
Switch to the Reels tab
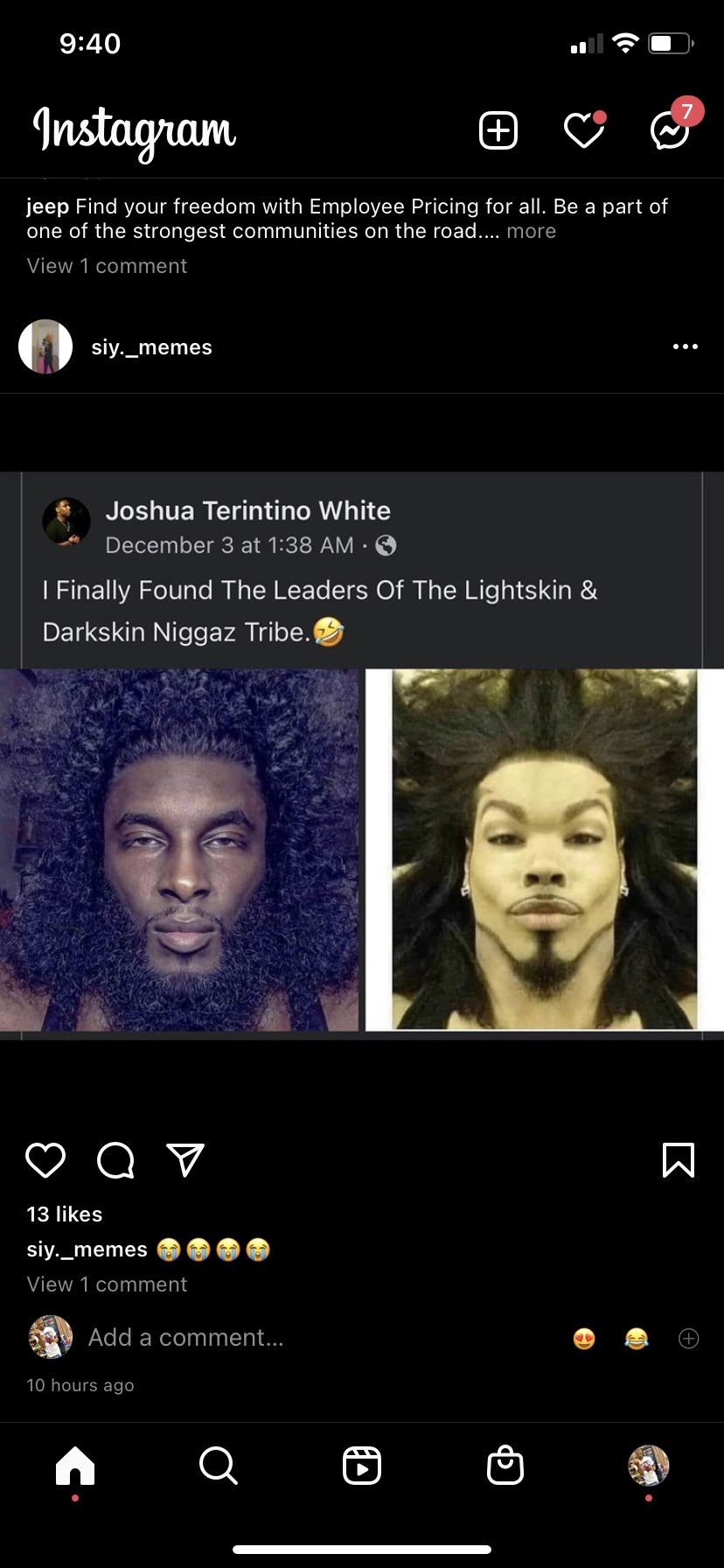(x=362, y=1465)
